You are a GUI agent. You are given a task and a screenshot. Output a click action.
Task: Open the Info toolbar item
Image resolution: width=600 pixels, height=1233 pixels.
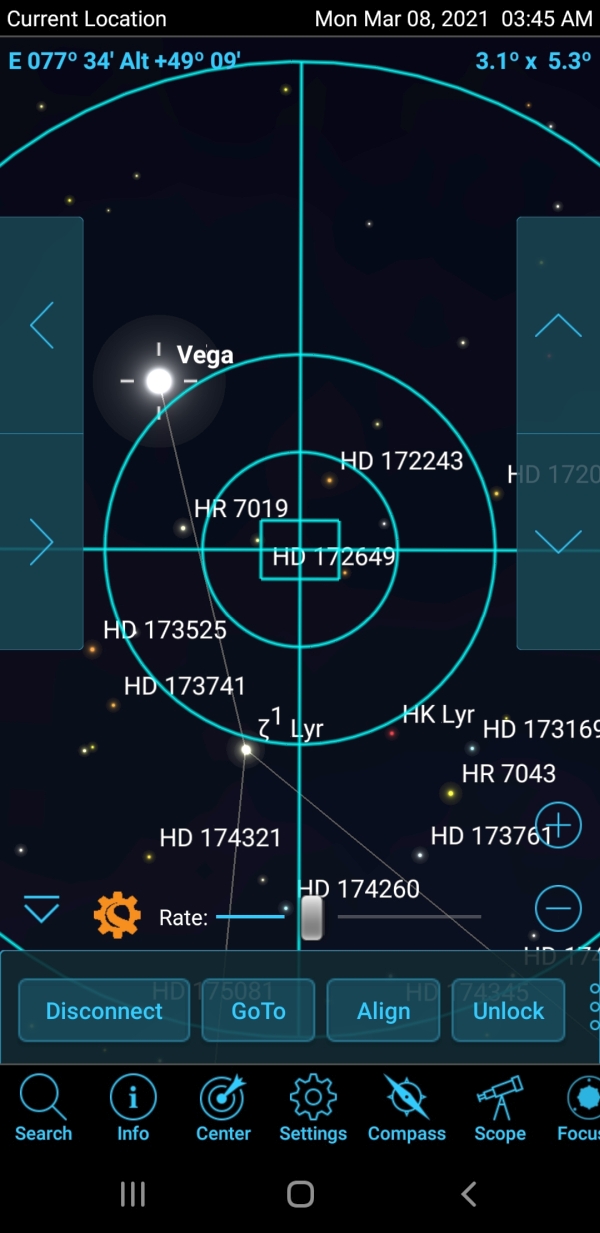[x=133, y=1108]
